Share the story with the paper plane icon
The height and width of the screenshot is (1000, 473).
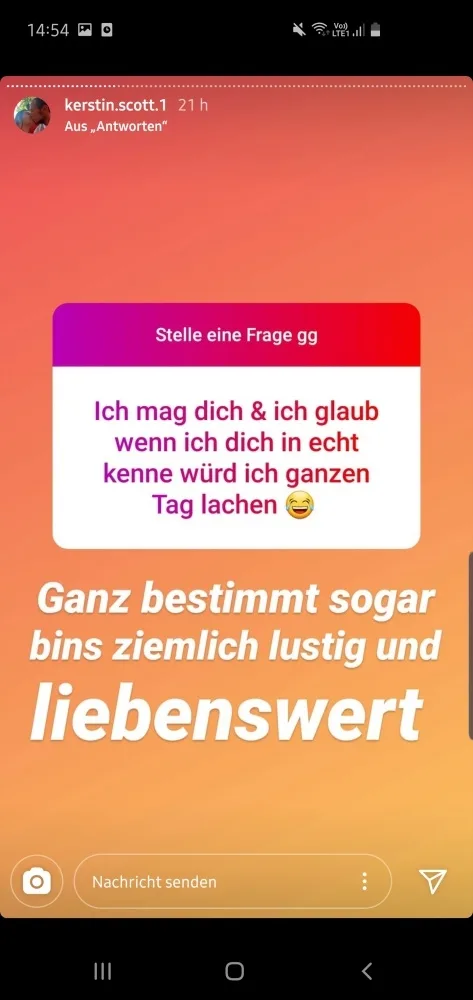click(x=433, y=881)
